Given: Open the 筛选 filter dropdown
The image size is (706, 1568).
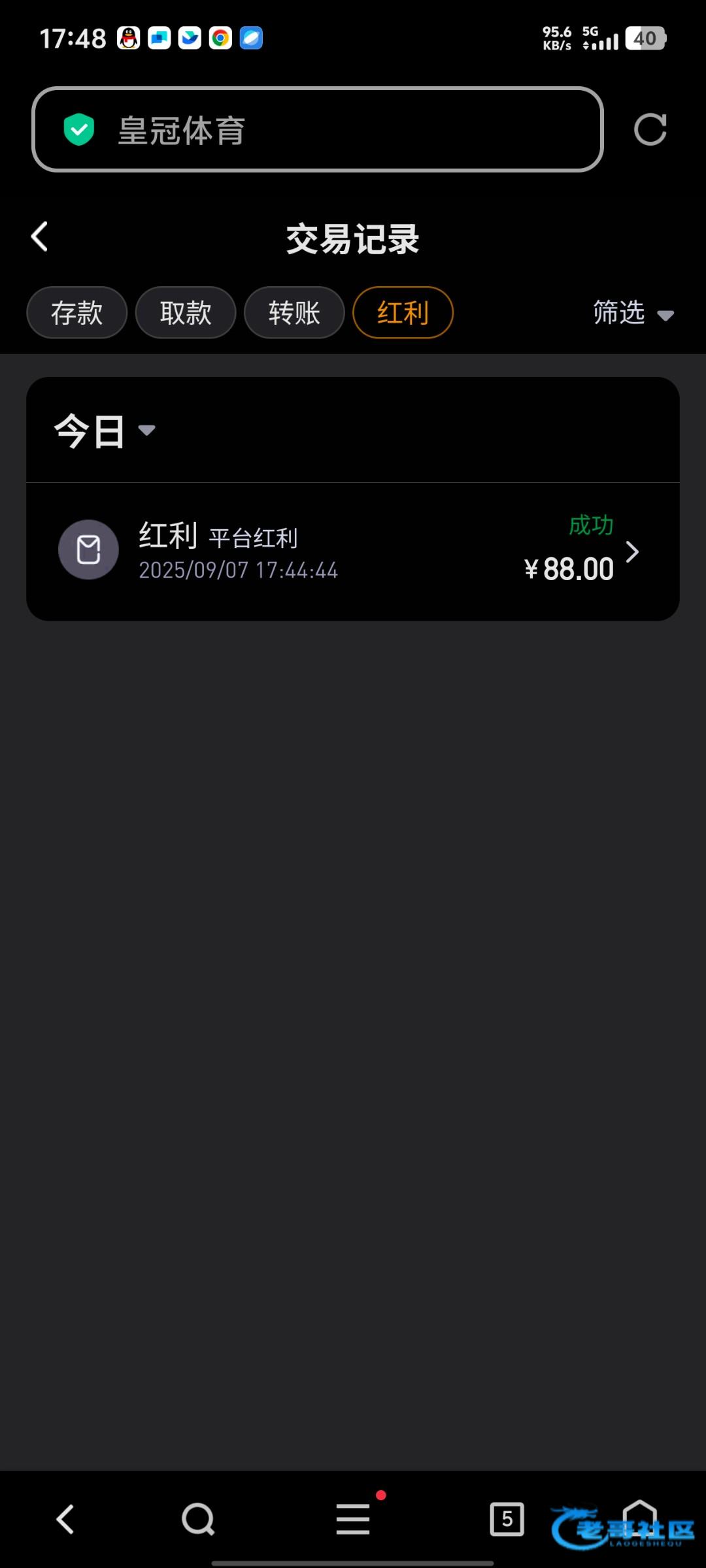Looking at the screenshot, I should [632, 314].
